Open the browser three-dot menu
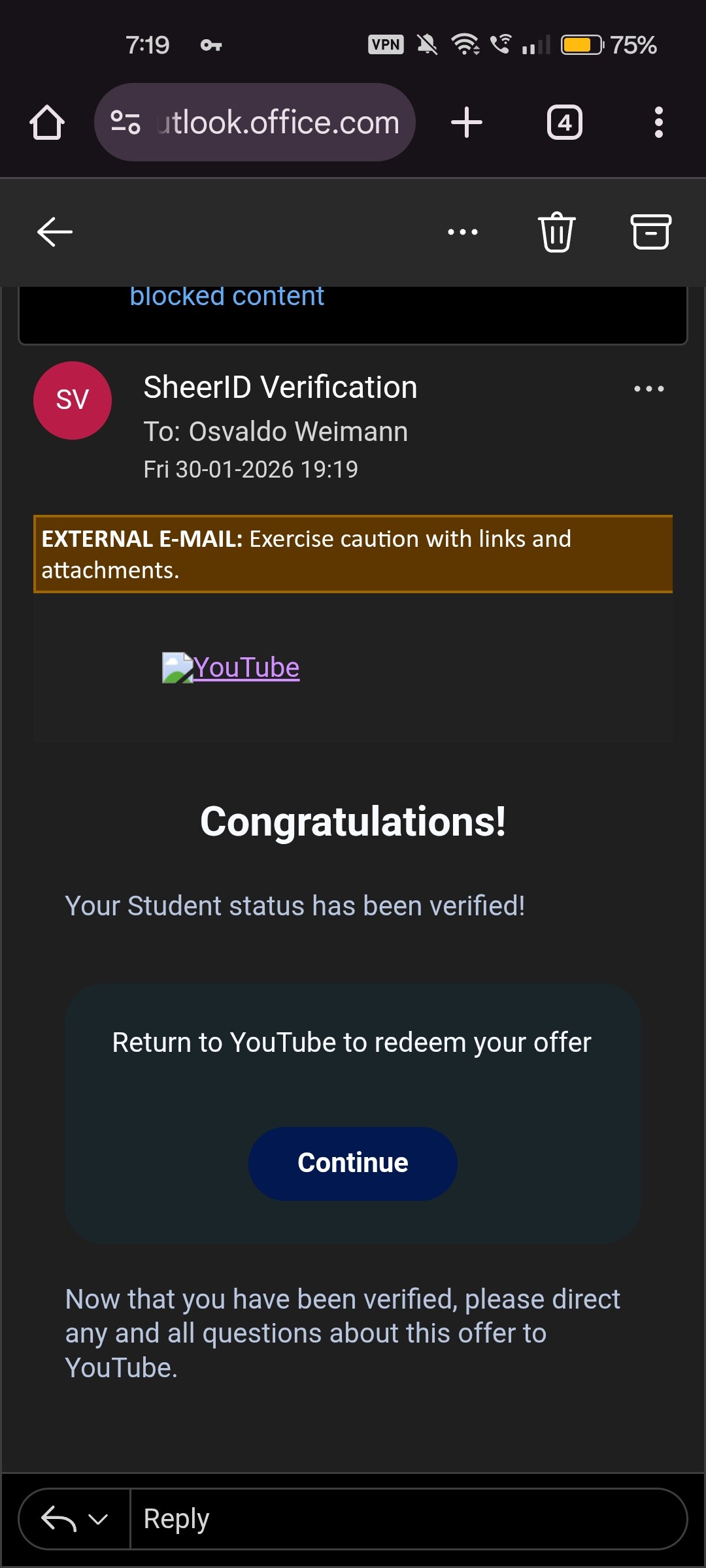This screenshot has width=706, height=1568. point(658,122)
